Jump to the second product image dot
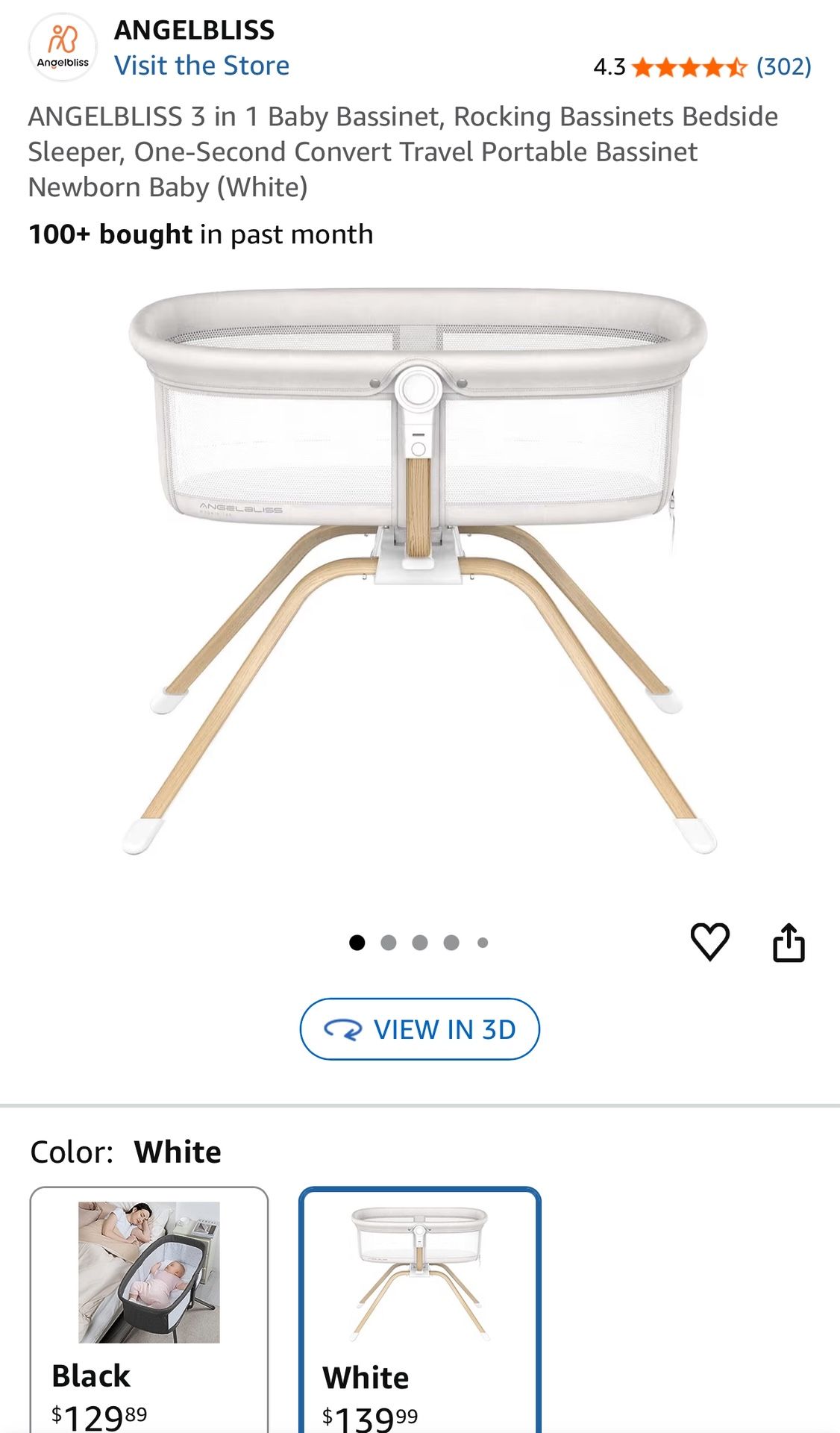 (389, 943)
